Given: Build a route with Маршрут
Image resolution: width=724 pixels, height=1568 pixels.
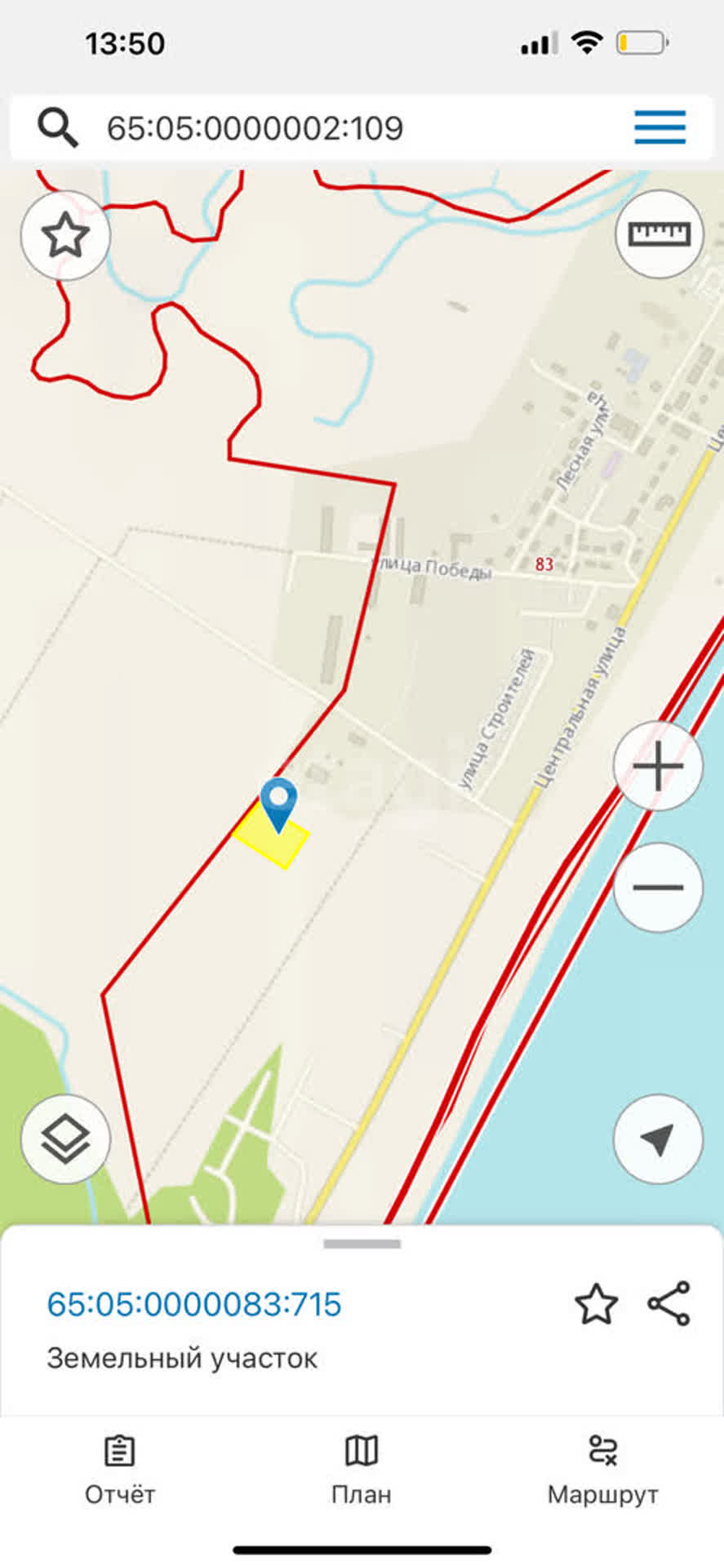Looking at the screenshot, I should (602, 1470).
